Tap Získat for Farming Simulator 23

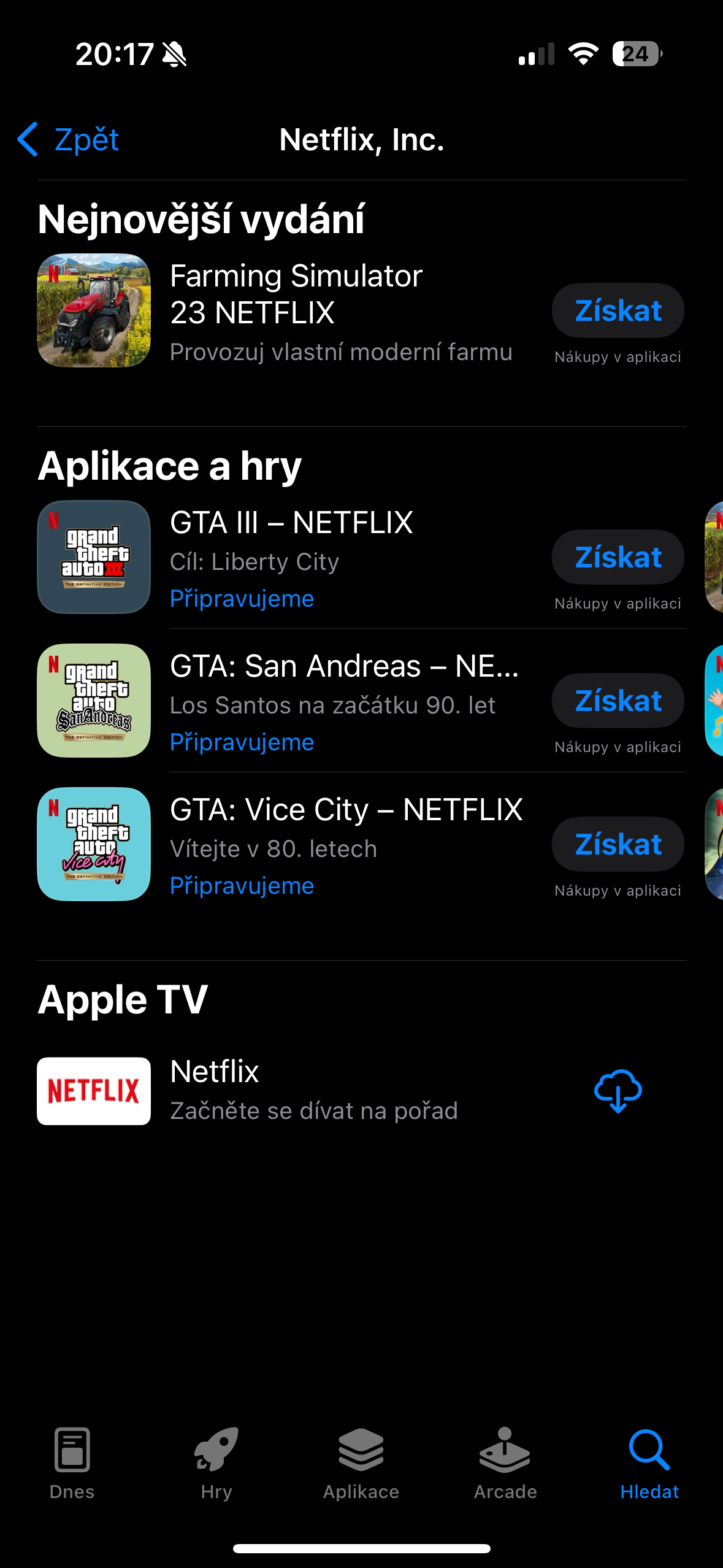click(617, 310)
